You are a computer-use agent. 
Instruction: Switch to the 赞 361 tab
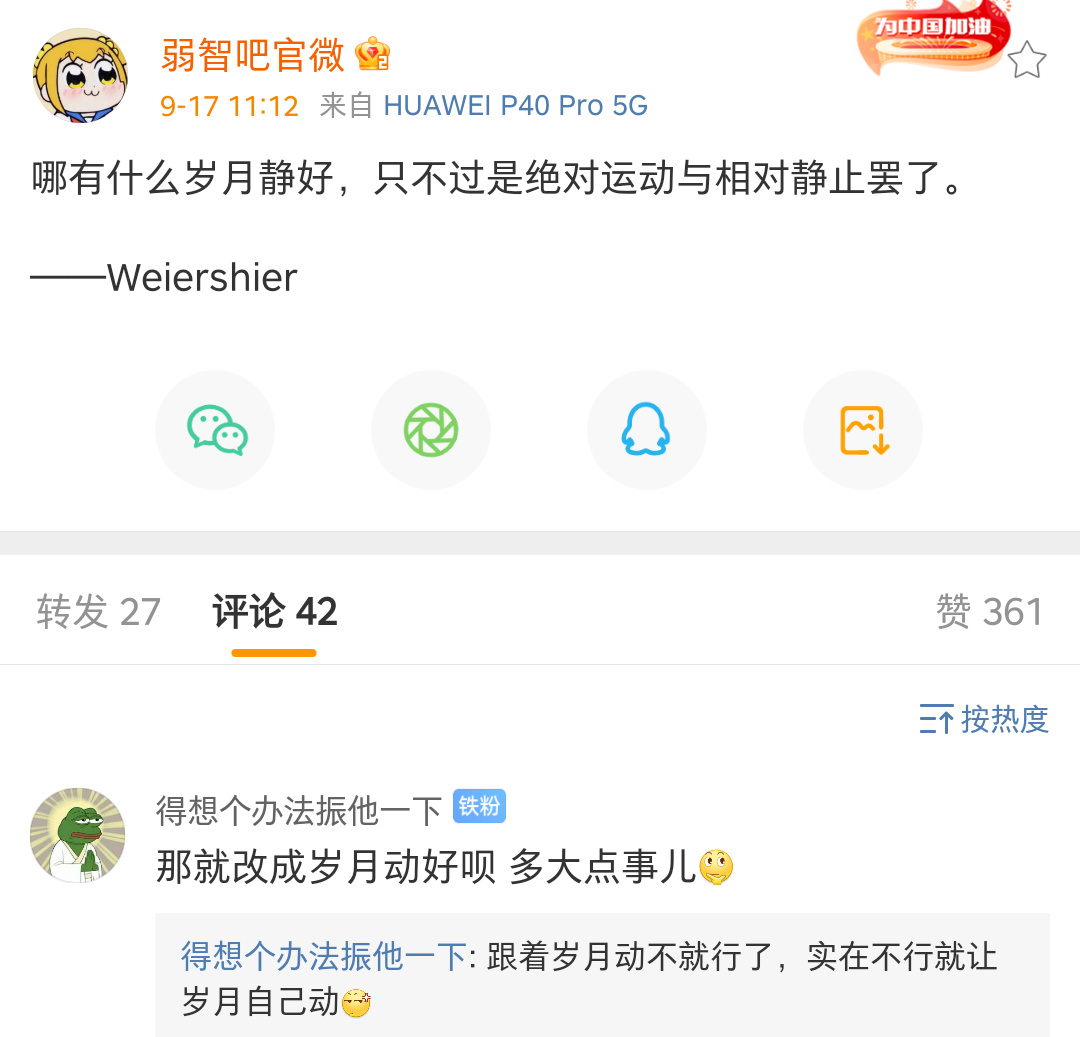pos(988,612)
